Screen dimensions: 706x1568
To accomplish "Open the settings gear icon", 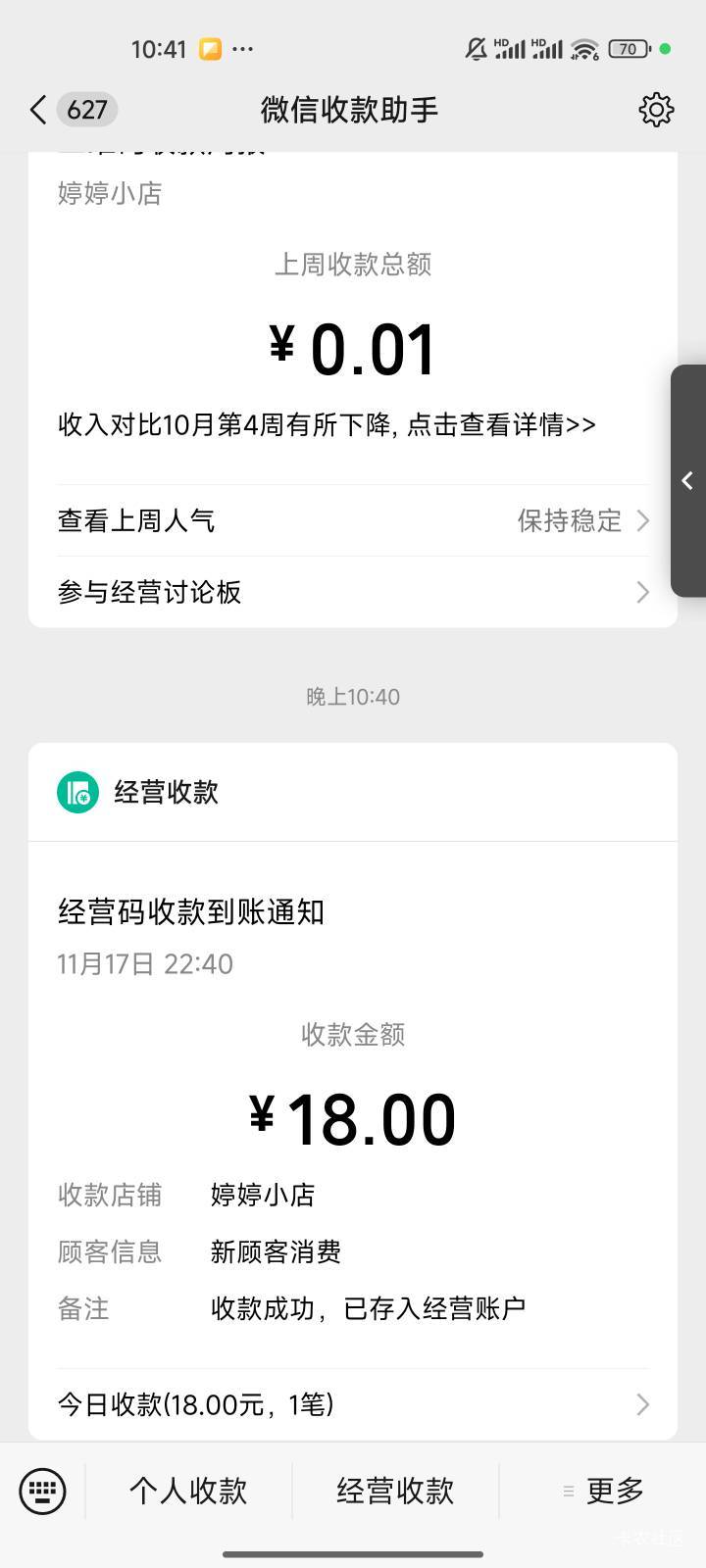I will point(656,110).
